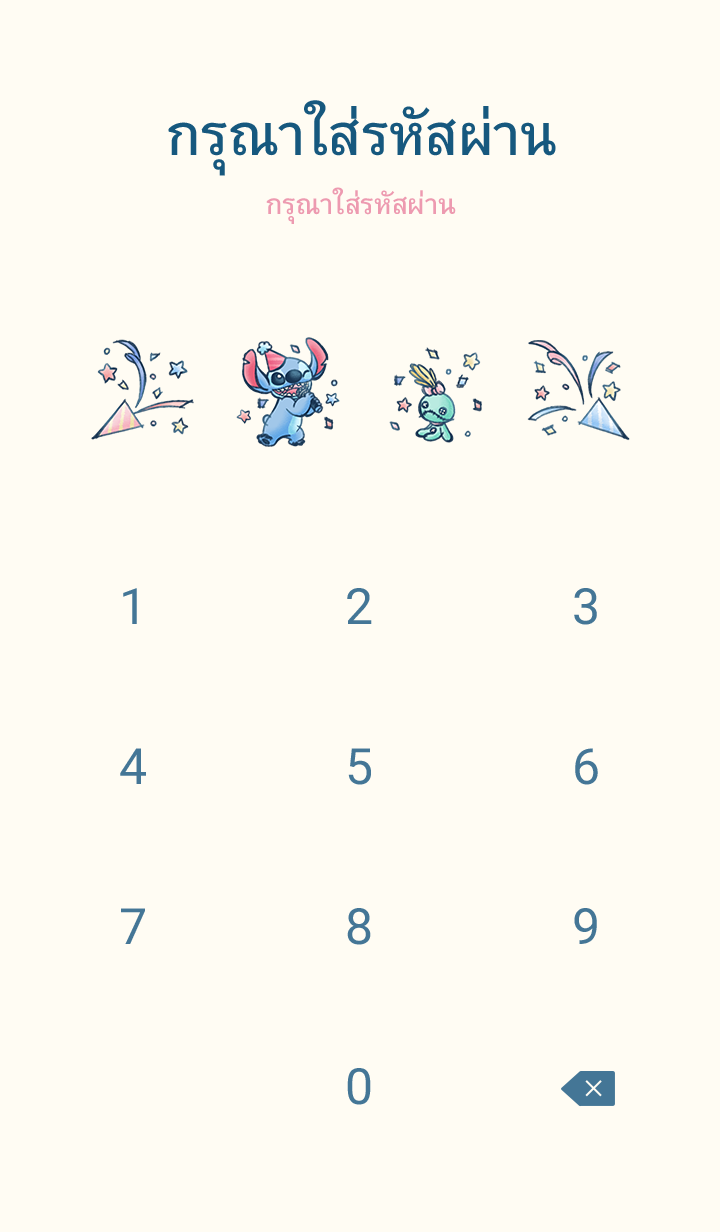Tap the number 7 key
The width and height of the screenshot is (720, 1232).
[x=133, y=928]
